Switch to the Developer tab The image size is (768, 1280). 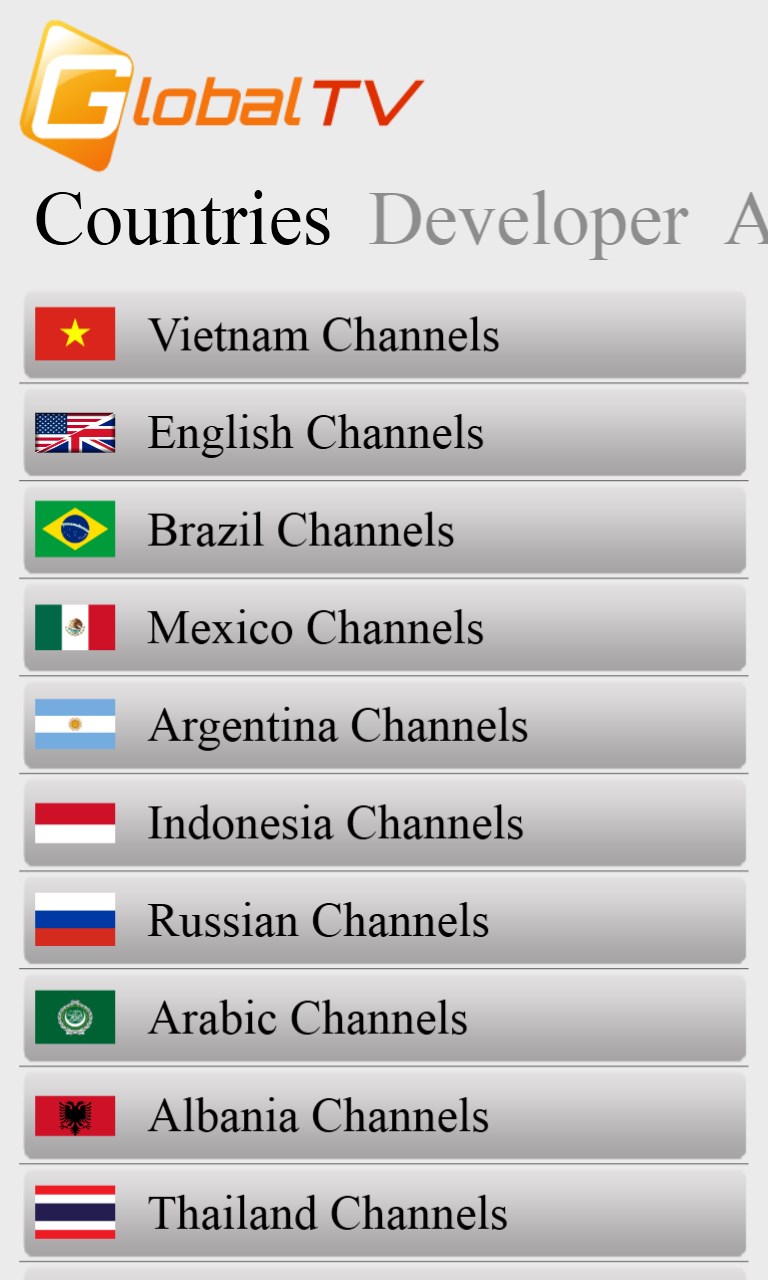point(528,221)
